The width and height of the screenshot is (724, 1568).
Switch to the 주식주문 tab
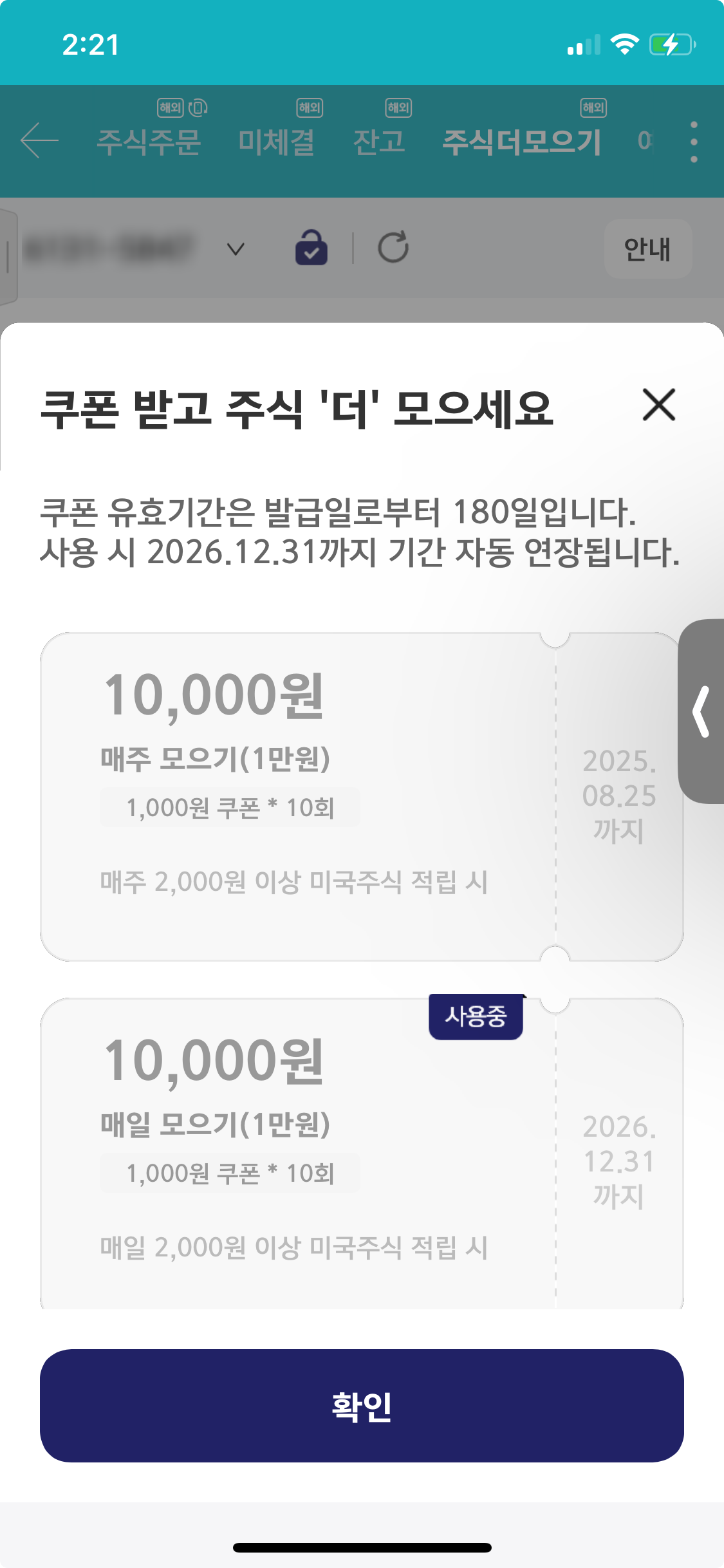(x=149, y=142)
